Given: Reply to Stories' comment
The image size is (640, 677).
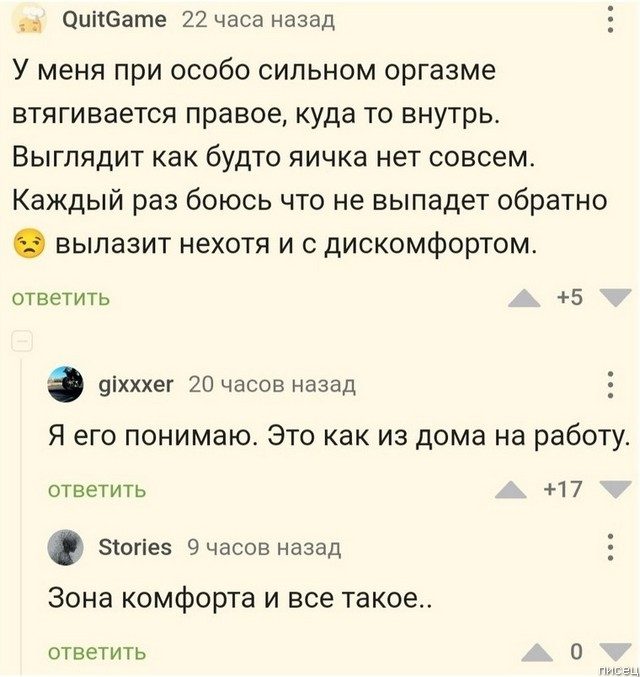Looking at the screenshot, I should (x=98, y=652).
